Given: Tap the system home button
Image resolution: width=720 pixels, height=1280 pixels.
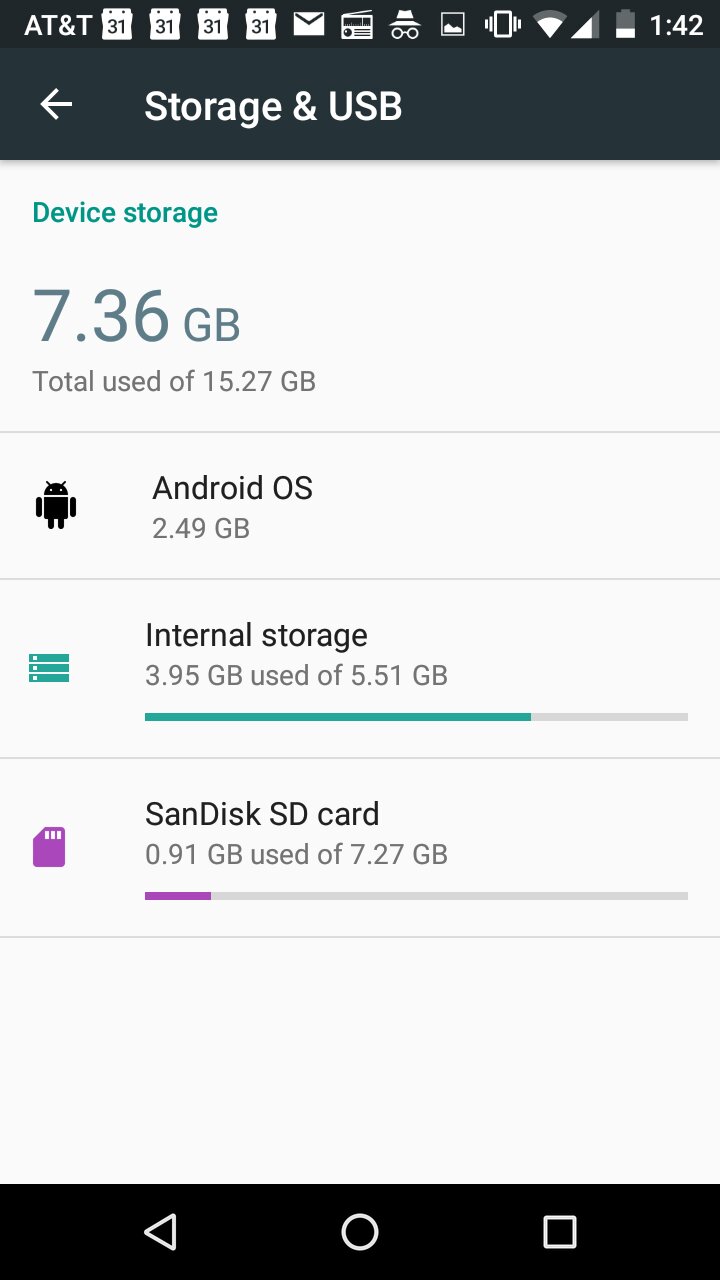Looking at the screenshot, I should [x=360, y=1232].
